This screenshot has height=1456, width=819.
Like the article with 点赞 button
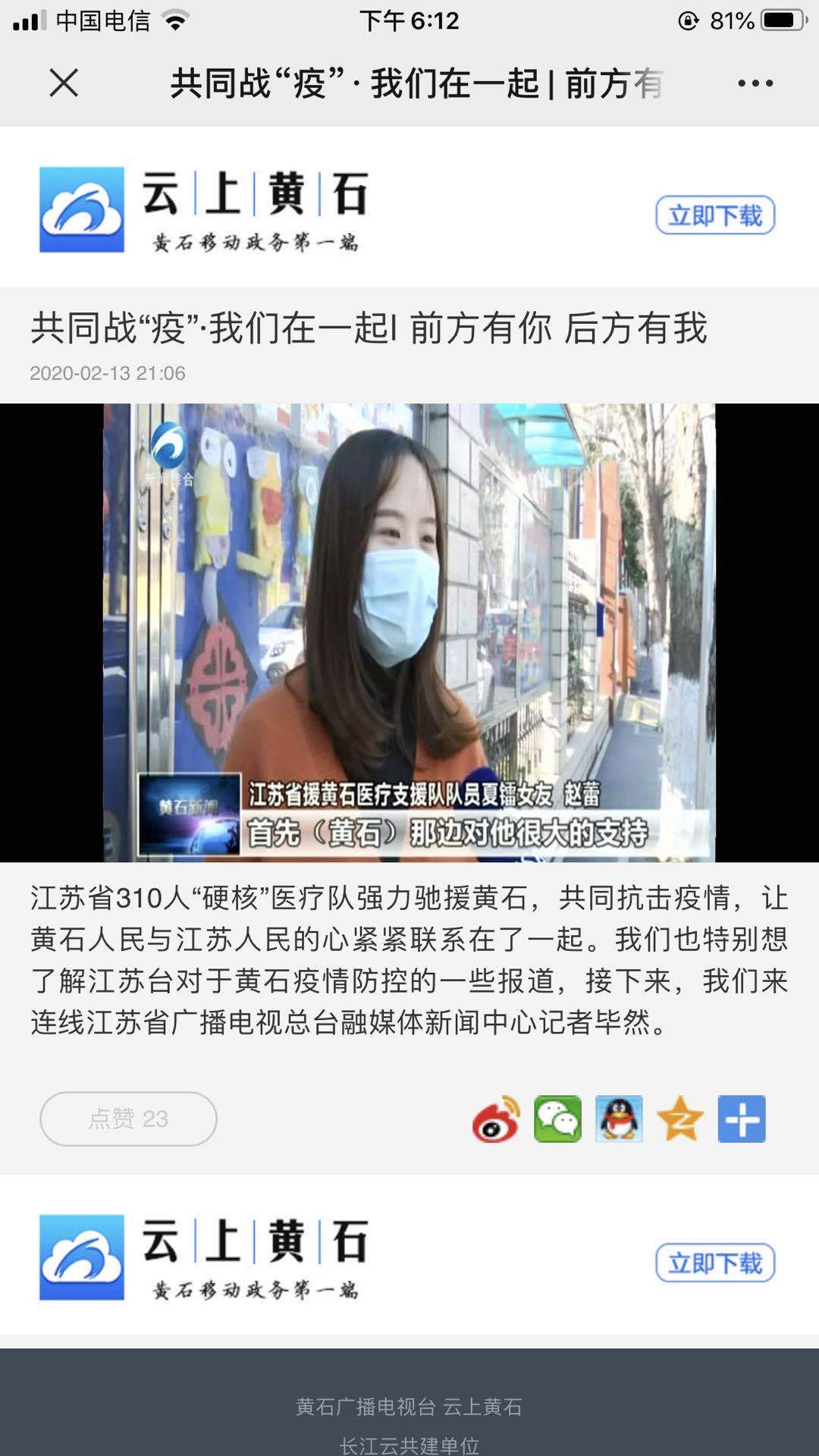click(x=128, y=1119)
